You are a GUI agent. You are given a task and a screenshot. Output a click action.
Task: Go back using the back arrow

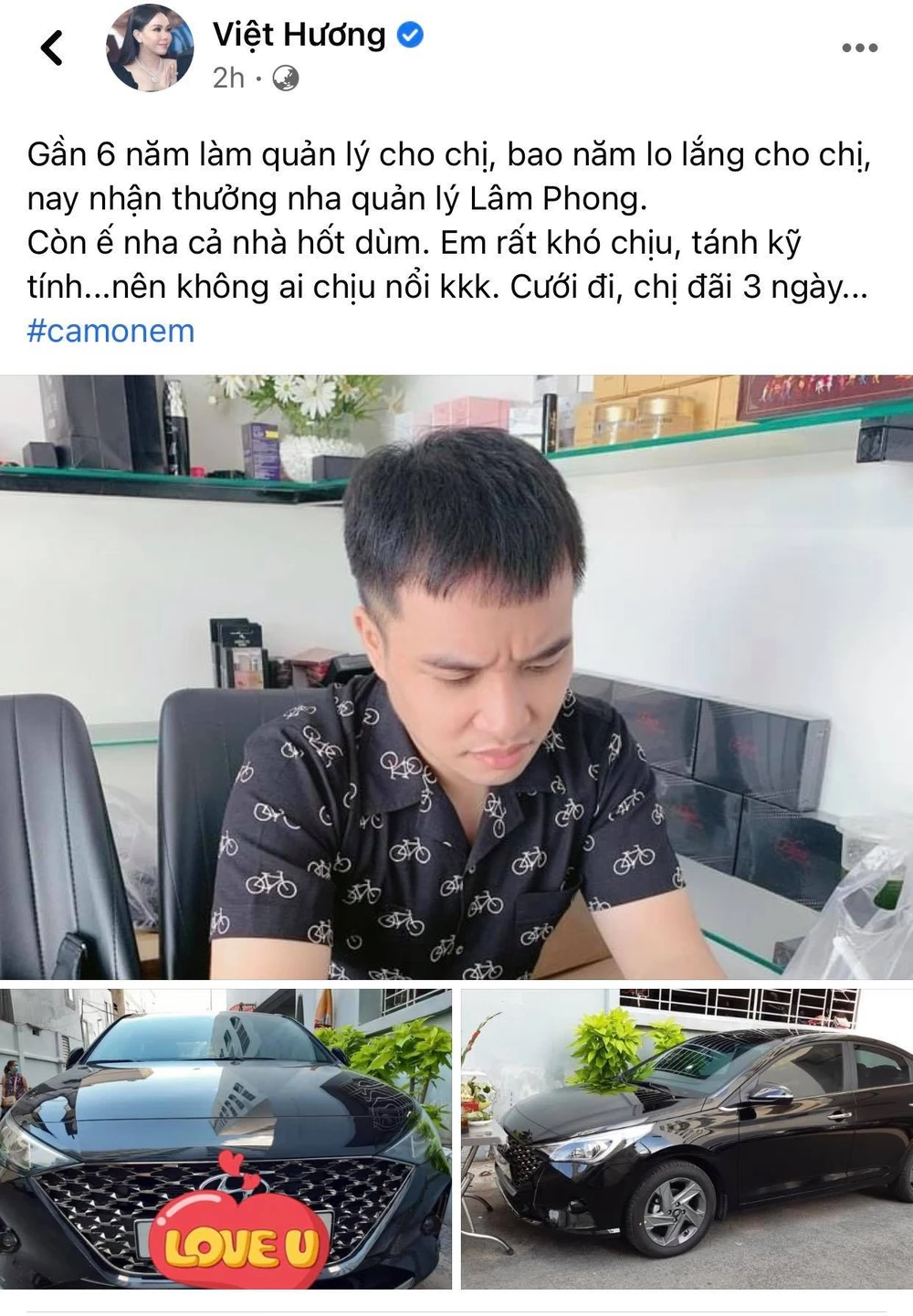click(x=53, y=47)
